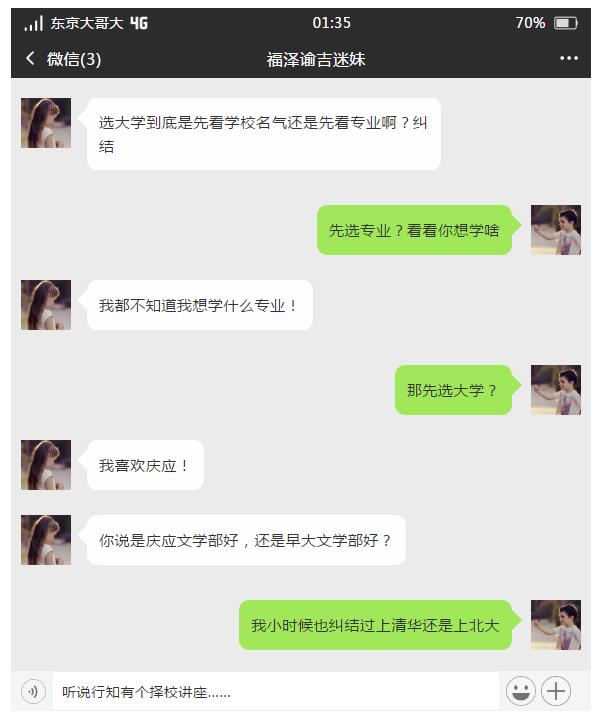603x720 pixels.
Task: Open the emoji sticker panel
Action: 520,691
